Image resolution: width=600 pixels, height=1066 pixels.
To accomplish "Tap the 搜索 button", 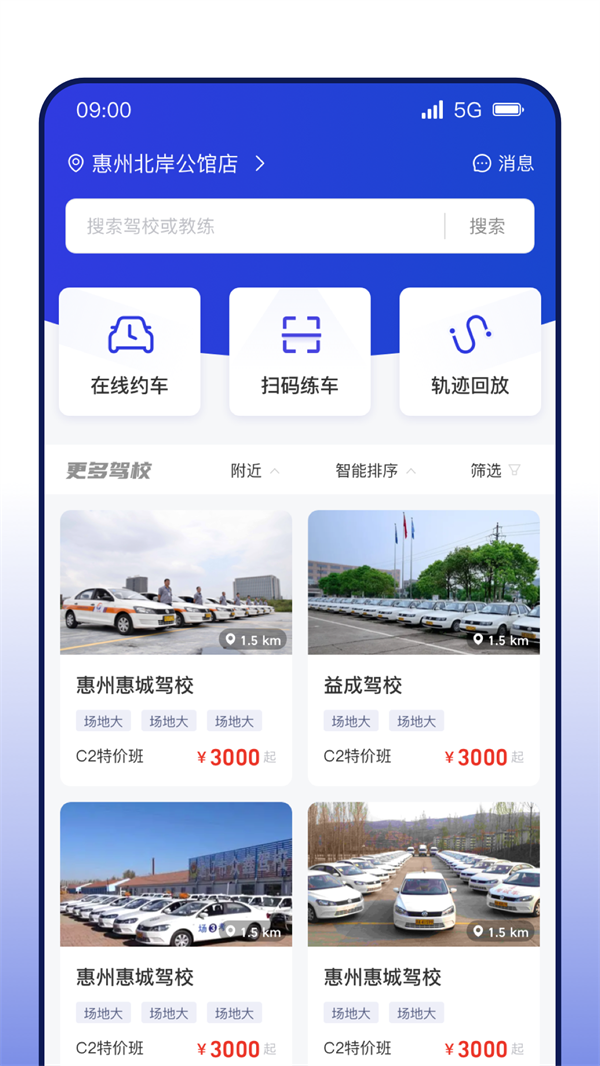I will [488, 226].
